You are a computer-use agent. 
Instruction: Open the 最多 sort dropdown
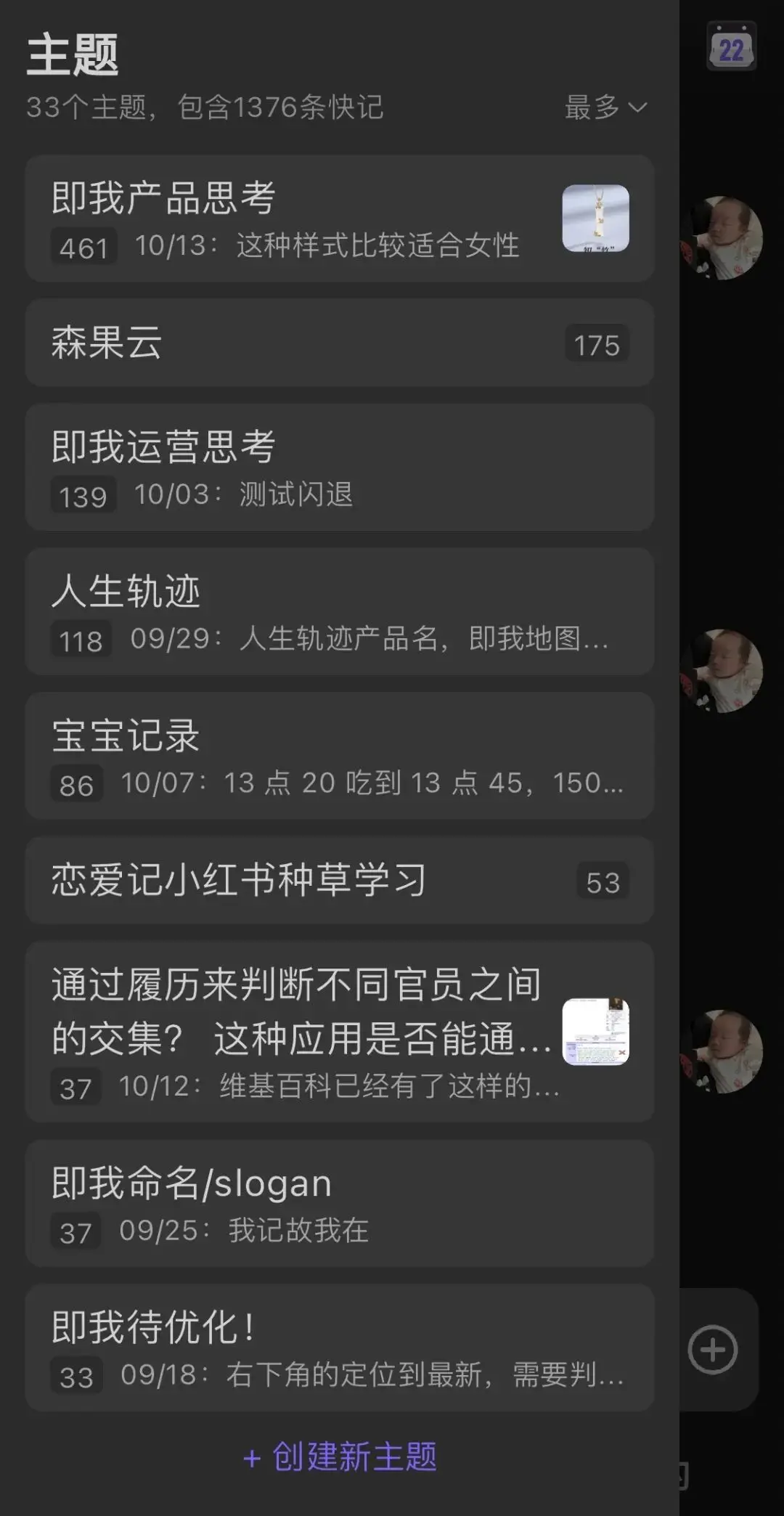[x=605, y=107]
